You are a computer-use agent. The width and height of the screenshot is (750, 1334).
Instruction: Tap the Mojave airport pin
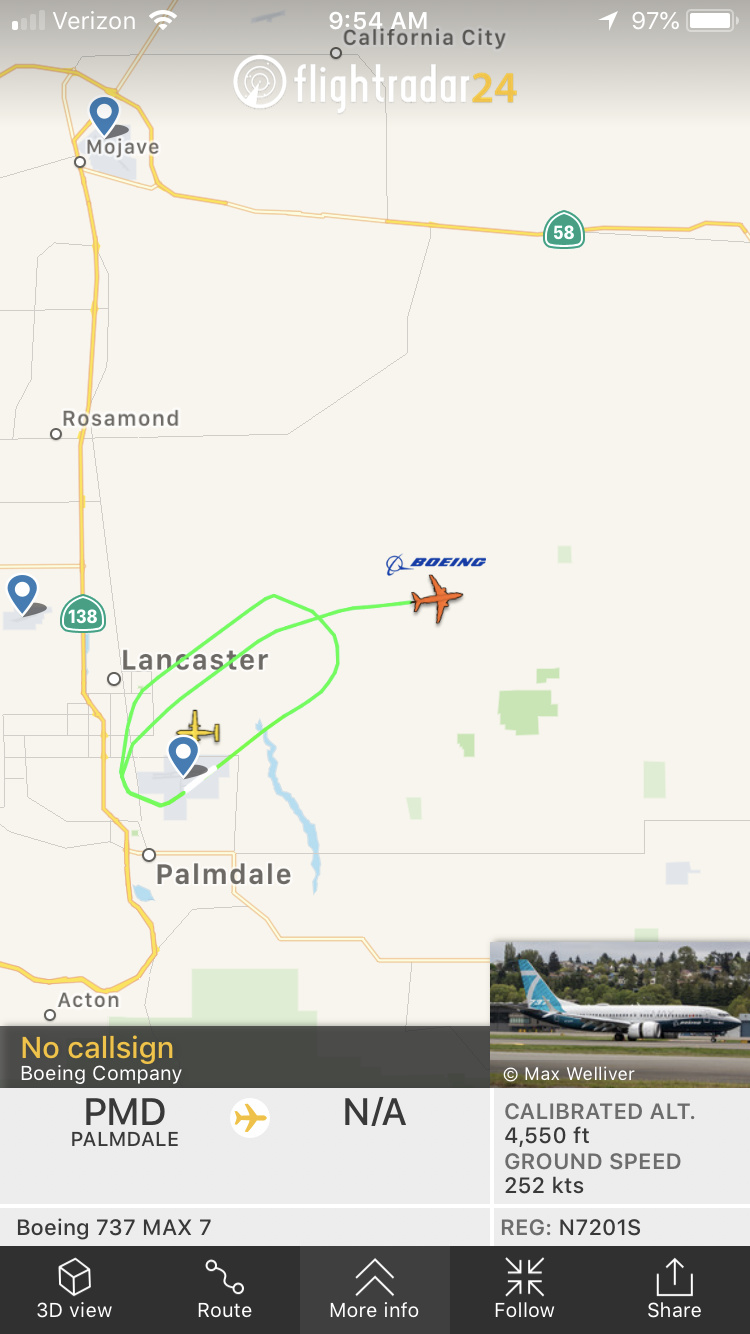click(x=104, y=116)
